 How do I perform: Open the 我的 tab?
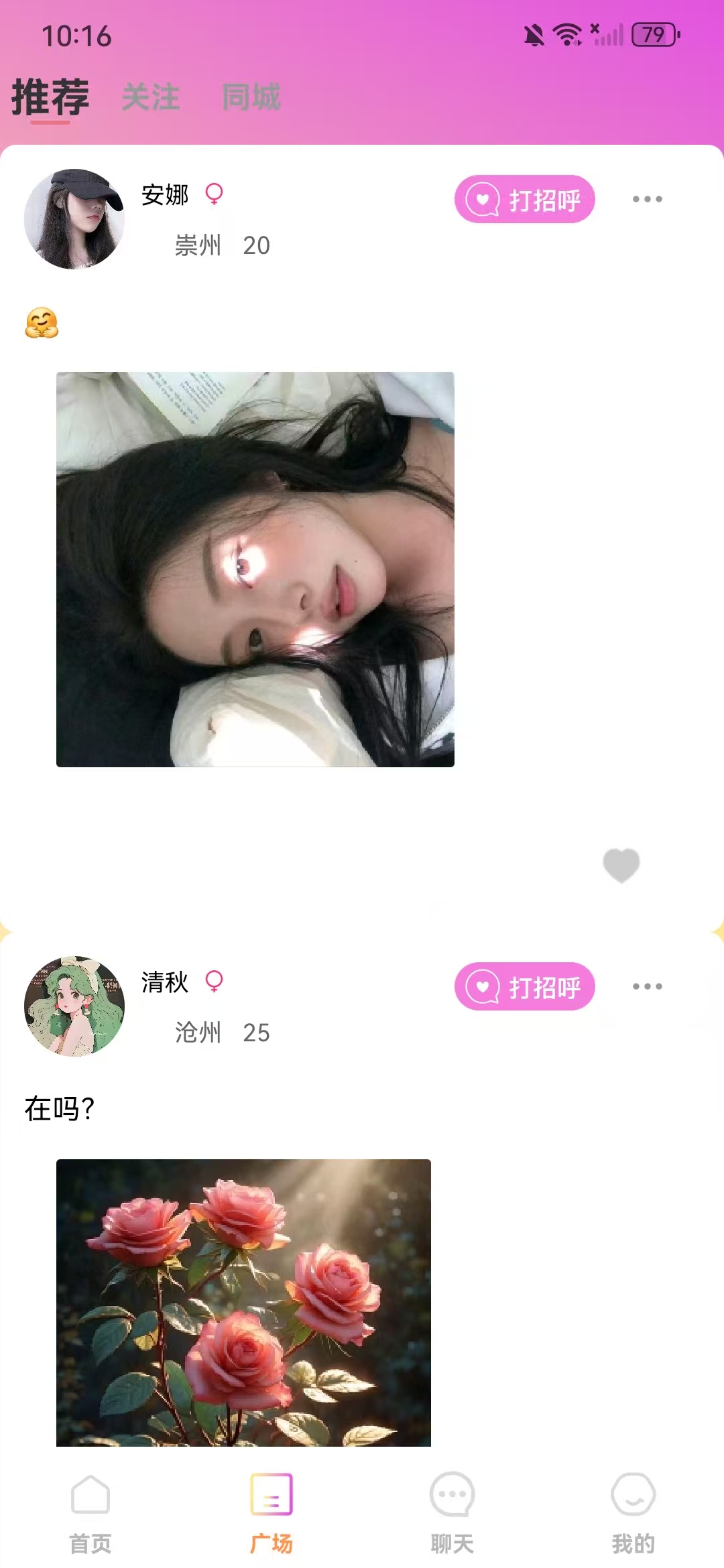pos(633,1512)
